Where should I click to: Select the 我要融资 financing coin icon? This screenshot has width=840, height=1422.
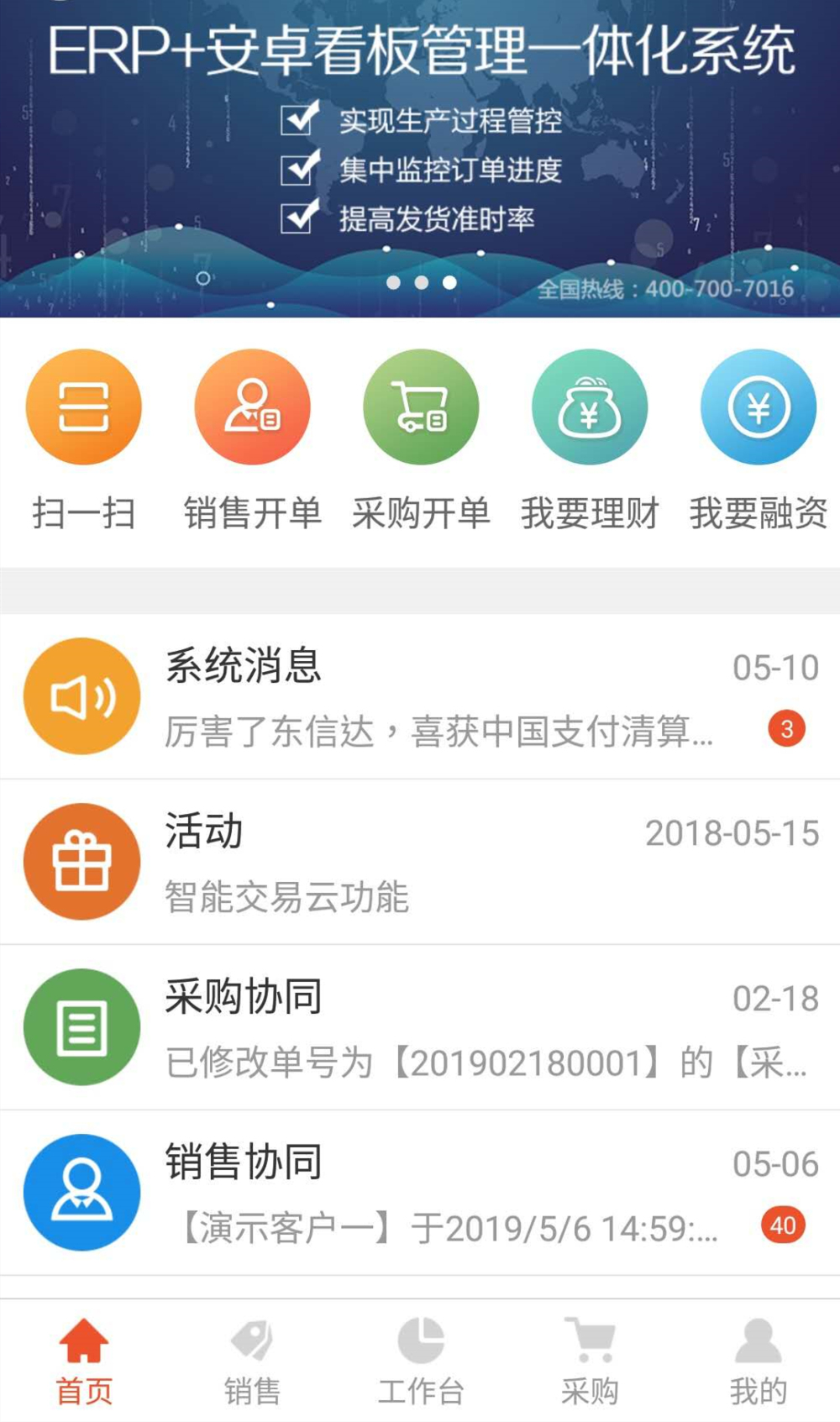point(757,406)
